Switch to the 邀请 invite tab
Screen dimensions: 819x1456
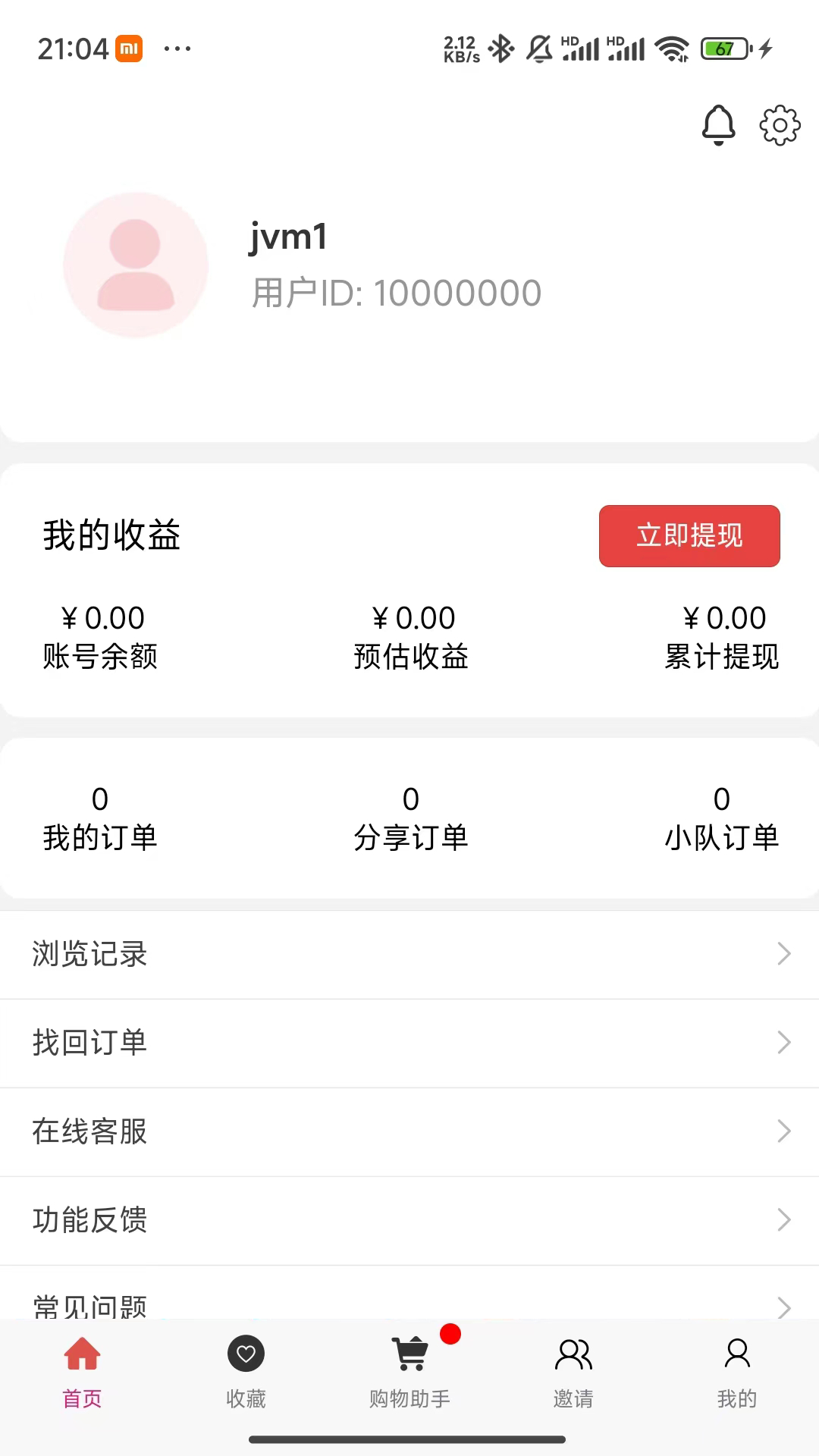tap(573, 1372)
